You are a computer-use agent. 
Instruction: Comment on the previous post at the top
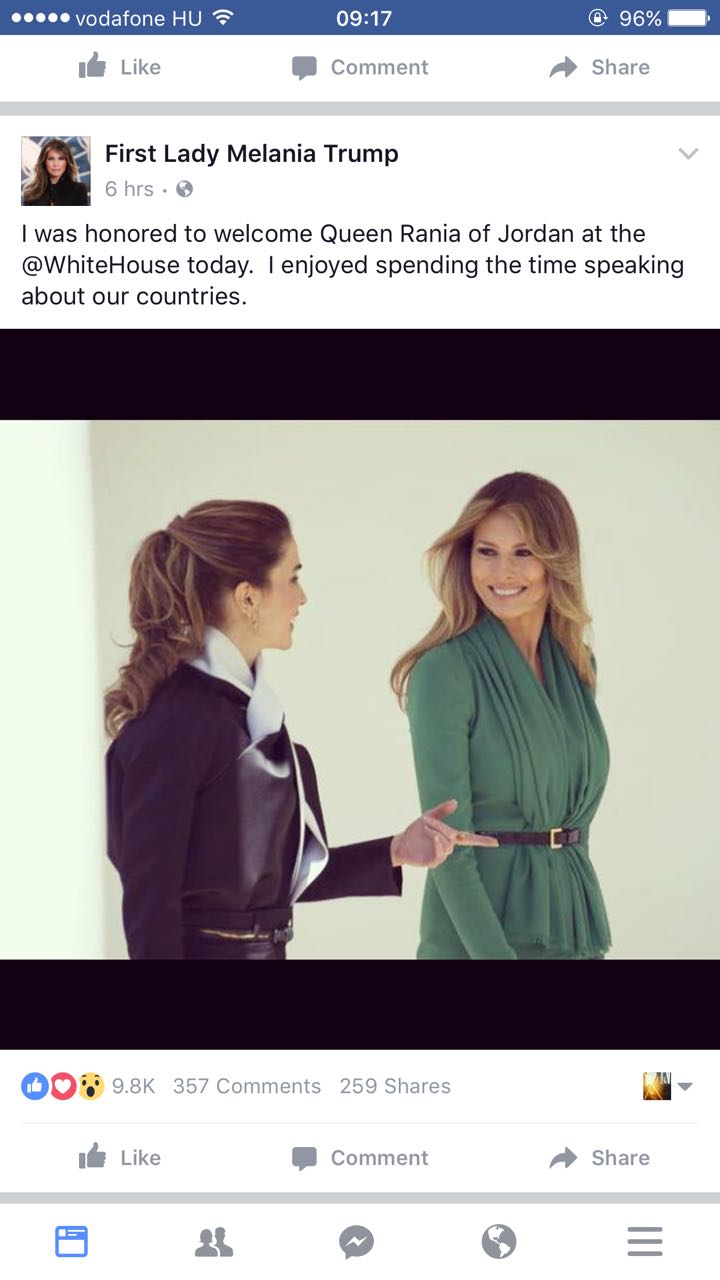point(360,67)
